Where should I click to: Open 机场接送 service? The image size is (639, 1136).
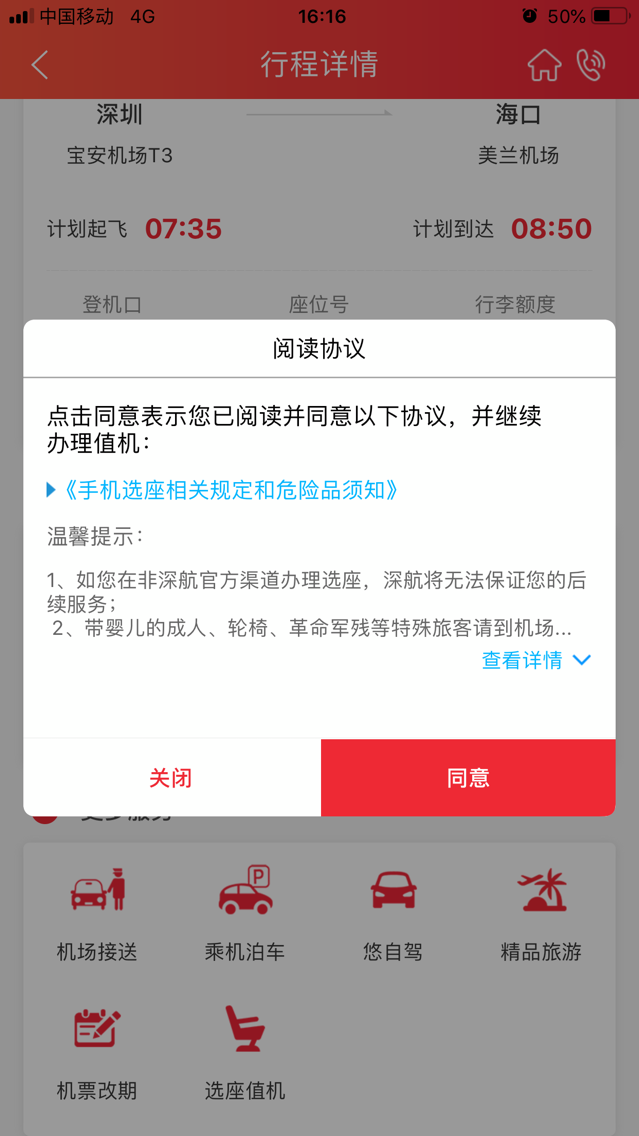coord(97,913)
